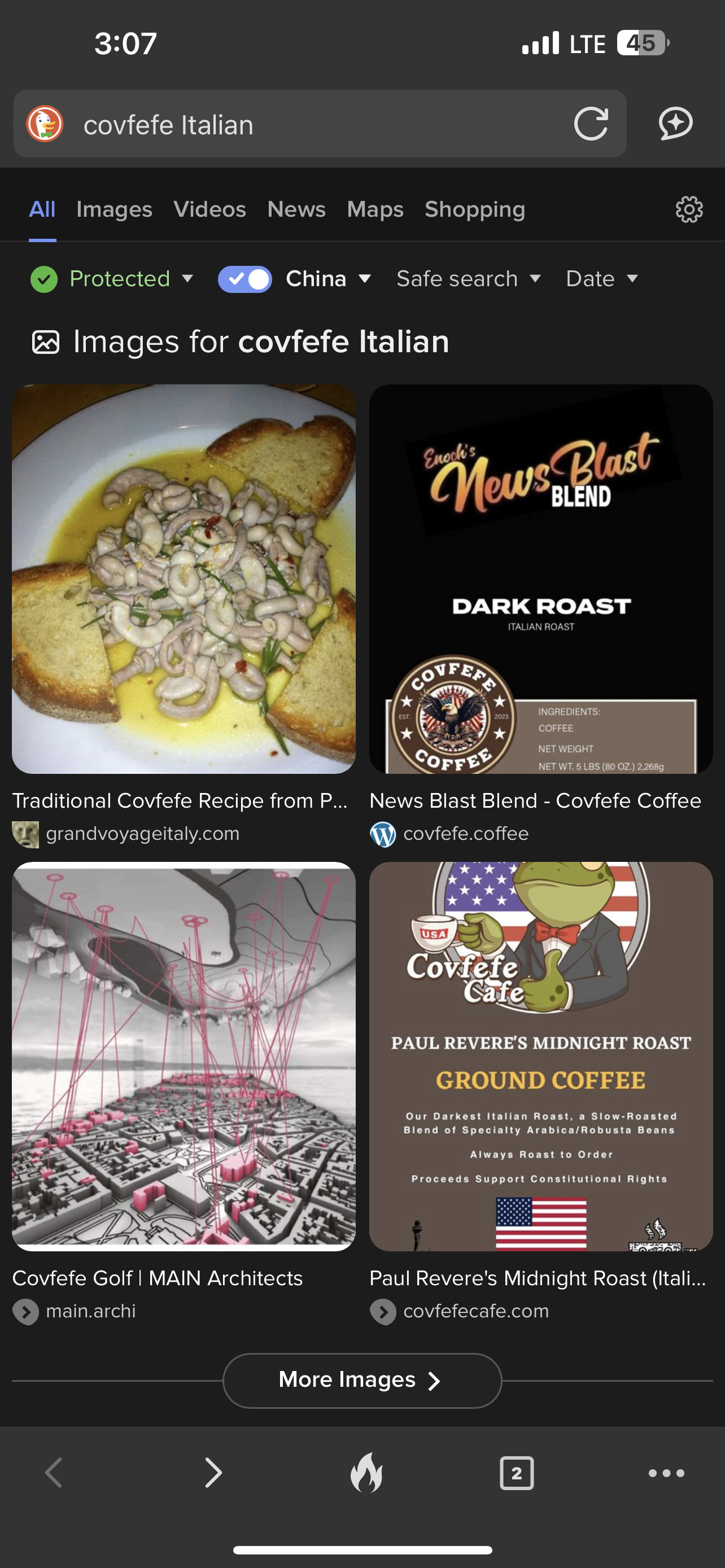Open the tab switcher showing 2 tabs

point(516,1473)
